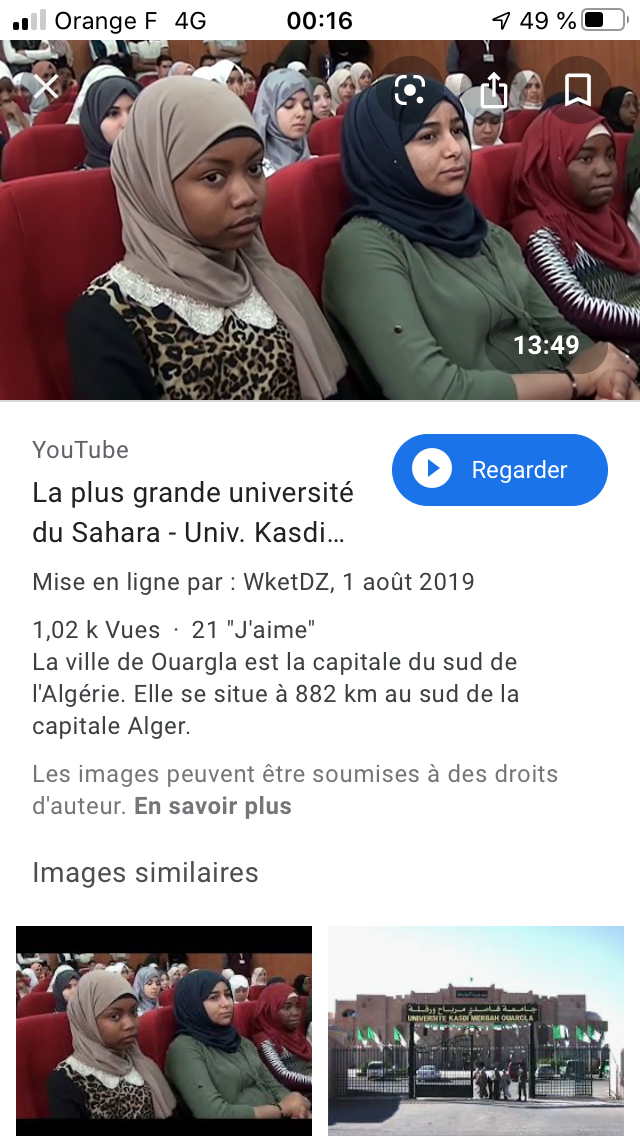This screenshot has width=640, height=1136.
Task: Open similar image of seated women in hijabs
Action: coord(164,1031)
